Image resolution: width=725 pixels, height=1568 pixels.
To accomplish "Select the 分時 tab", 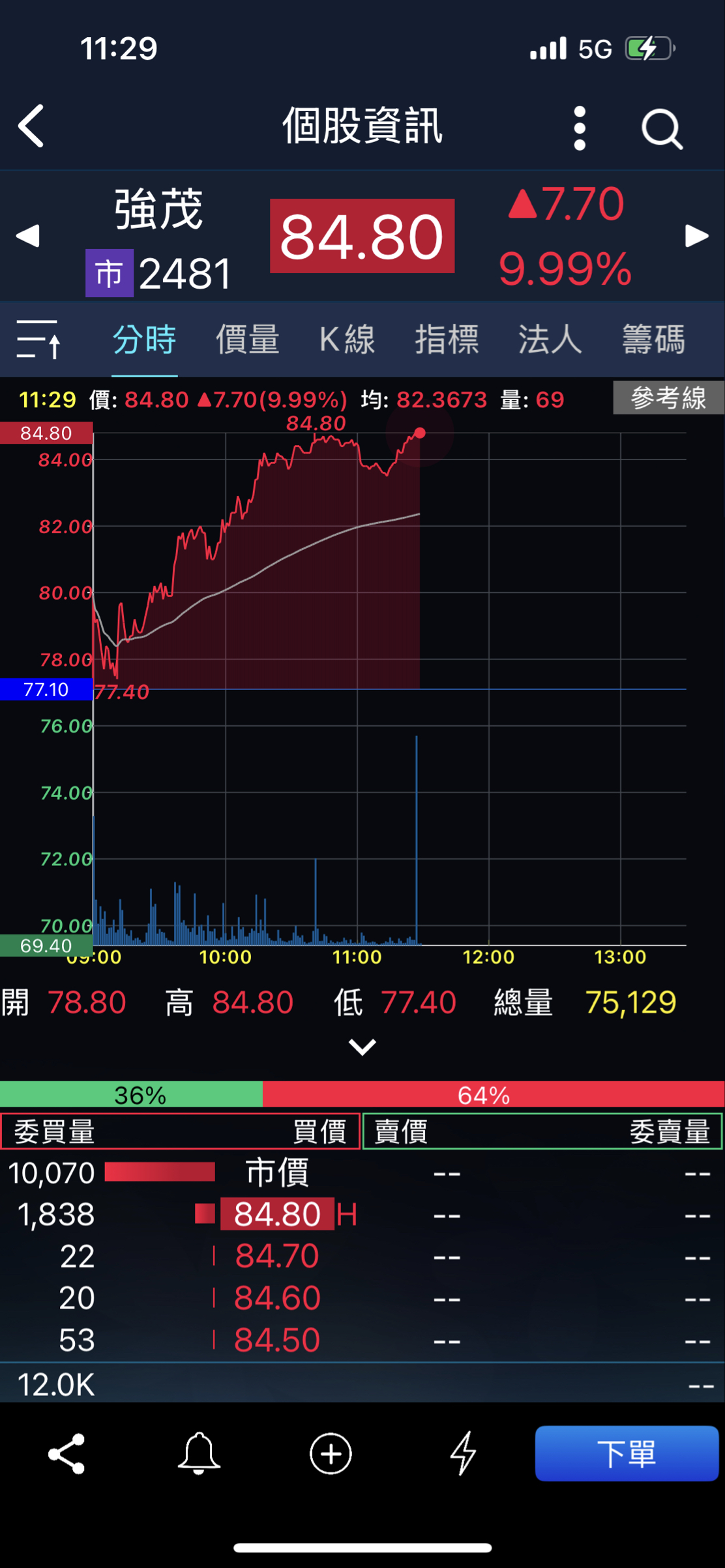I will click(x=144, y=340).
